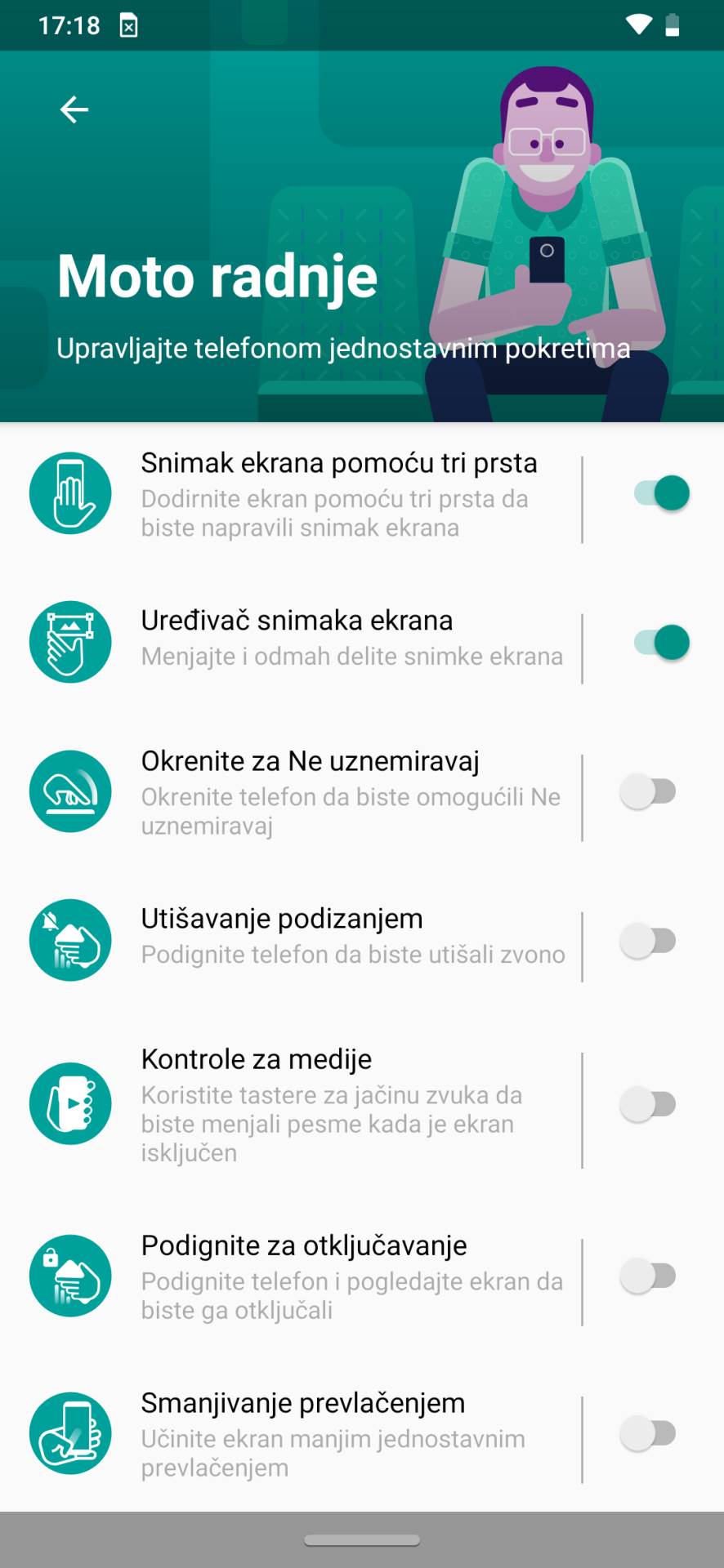Click the swipe-to-shrink phone icon
Screen dimensions: 724x1568
tap(70, 1434)
